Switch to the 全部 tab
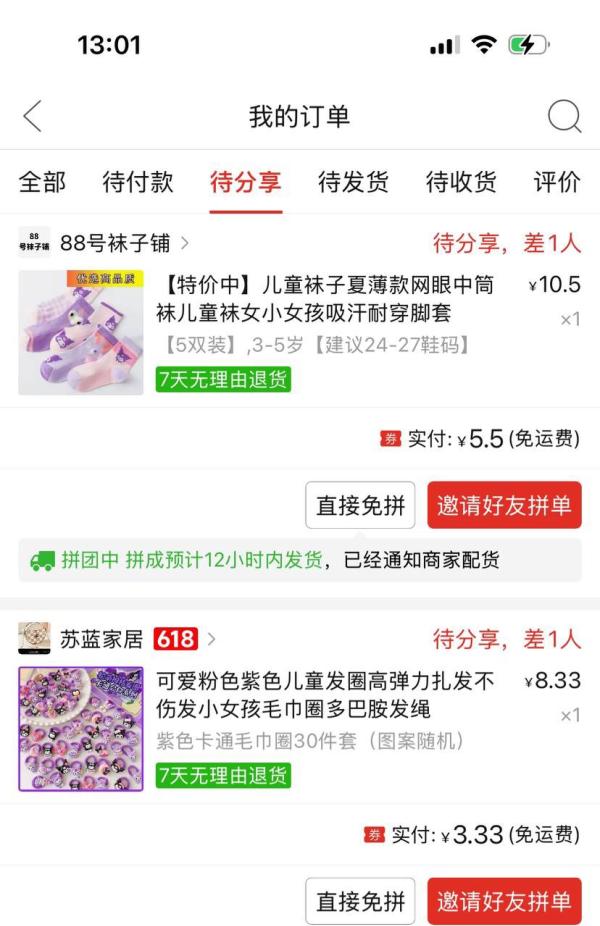Screen dimensions: 600x926 (42, 182)
